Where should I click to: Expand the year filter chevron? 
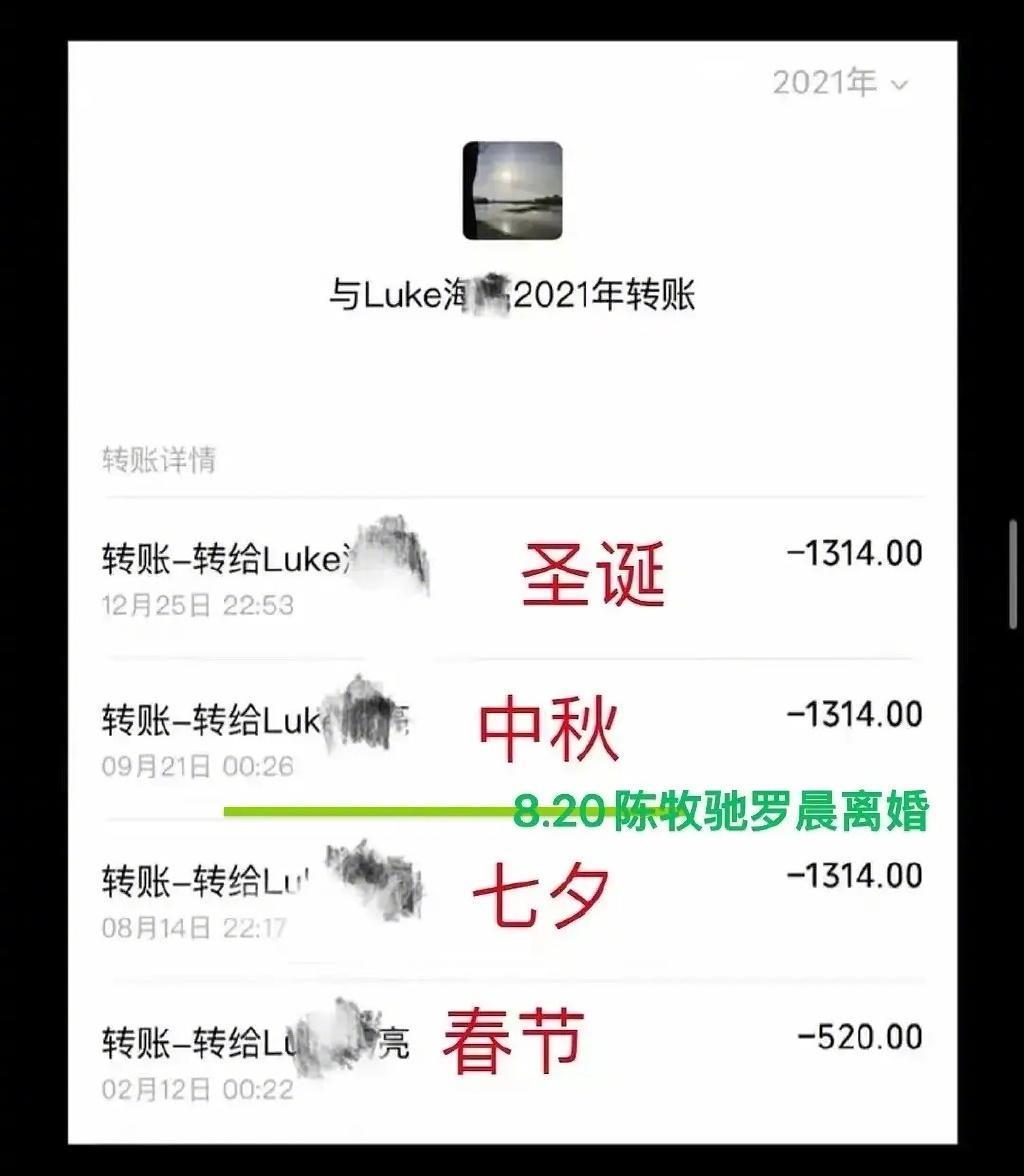900,86
